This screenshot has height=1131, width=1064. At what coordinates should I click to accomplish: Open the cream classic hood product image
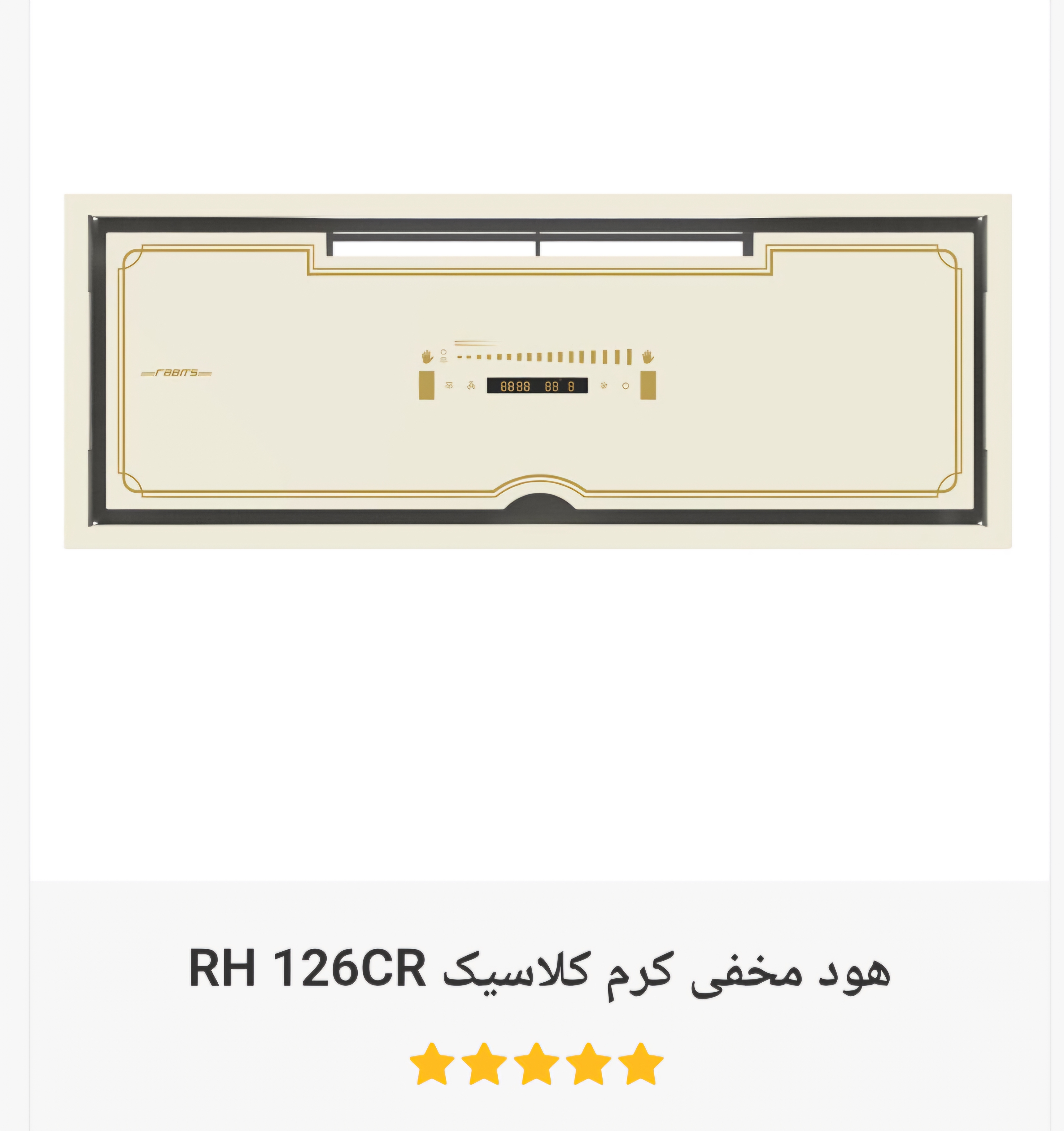click(538, 371)
